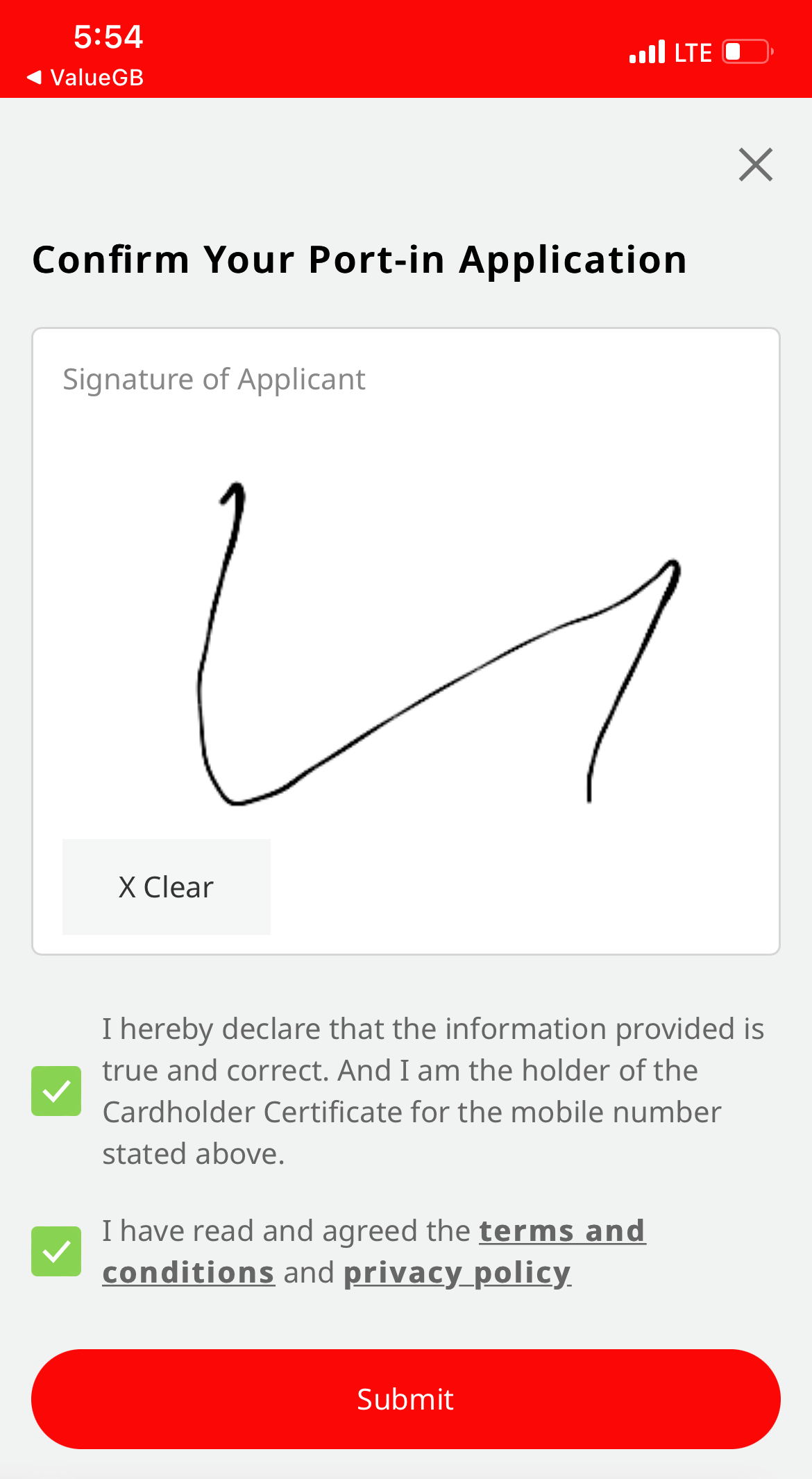Open the privacy policy link
812x1479 pixels.
(457, 1273)
